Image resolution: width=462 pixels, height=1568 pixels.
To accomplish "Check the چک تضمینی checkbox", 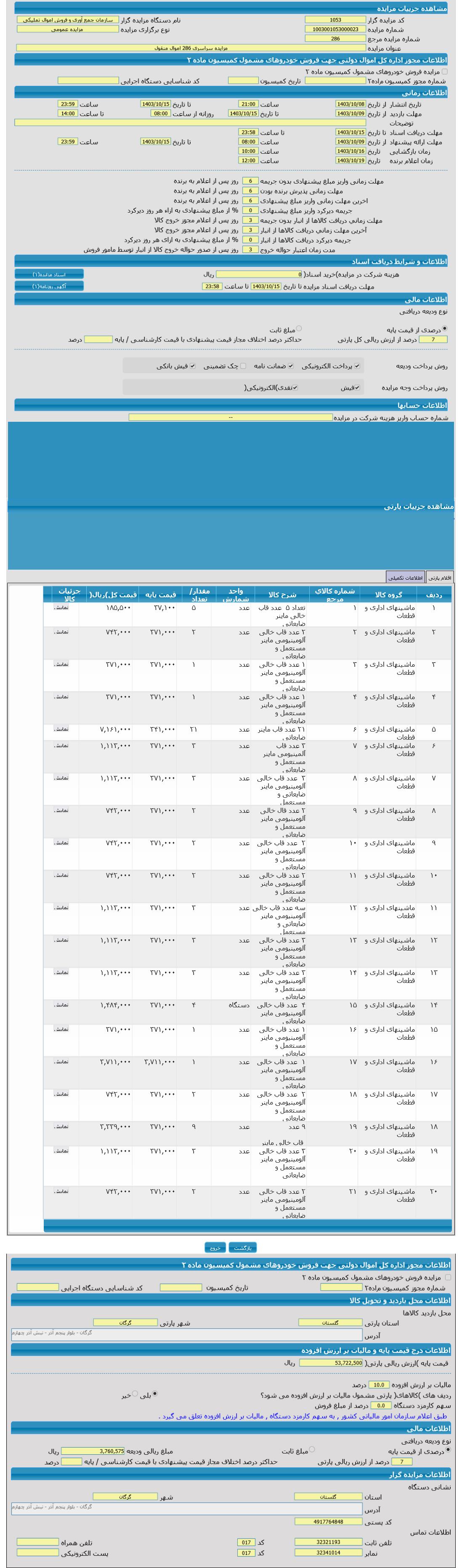I will 244,366.
